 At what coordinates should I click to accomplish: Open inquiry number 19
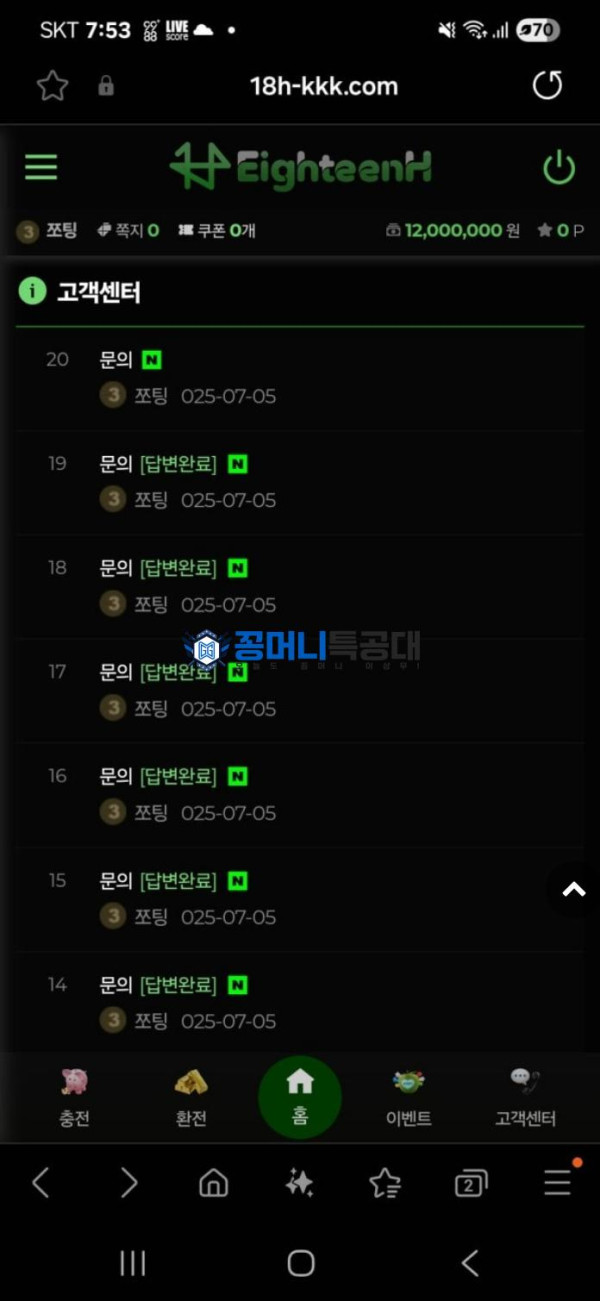(300, 482)
